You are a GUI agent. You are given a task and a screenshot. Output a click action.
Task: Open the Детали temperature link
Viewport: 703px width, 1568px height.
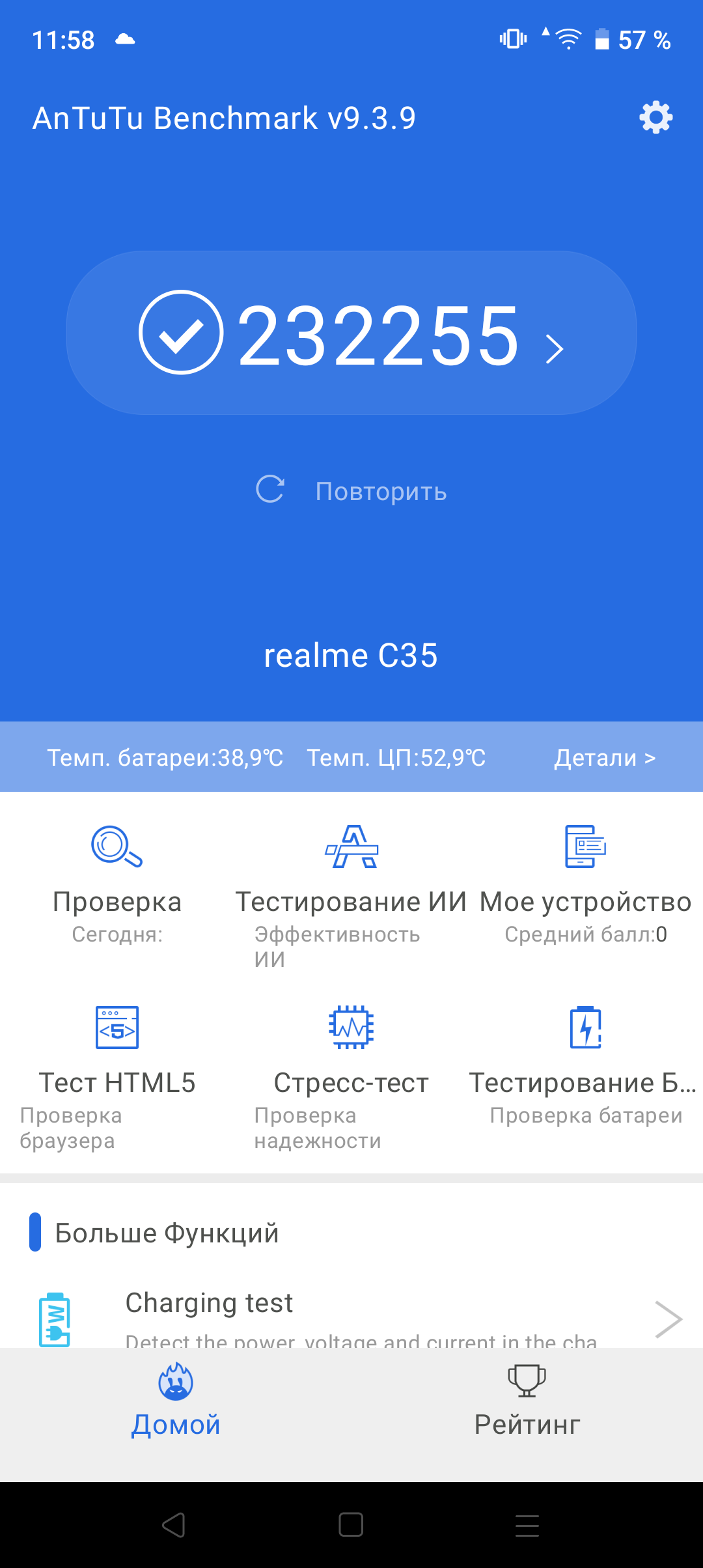(x=604, y=758)
